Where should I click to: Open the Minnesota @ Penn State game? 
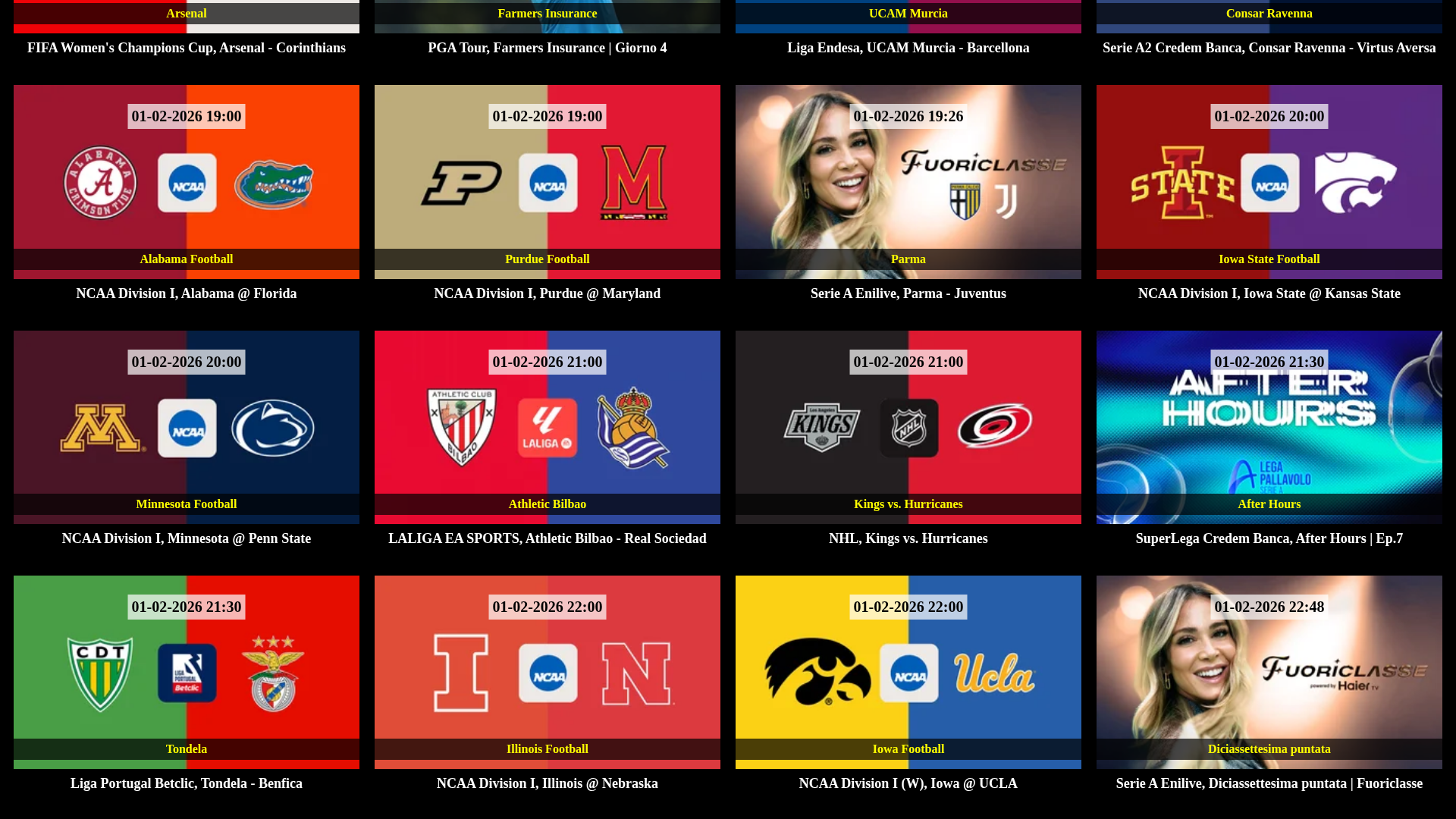click(186, 427)
